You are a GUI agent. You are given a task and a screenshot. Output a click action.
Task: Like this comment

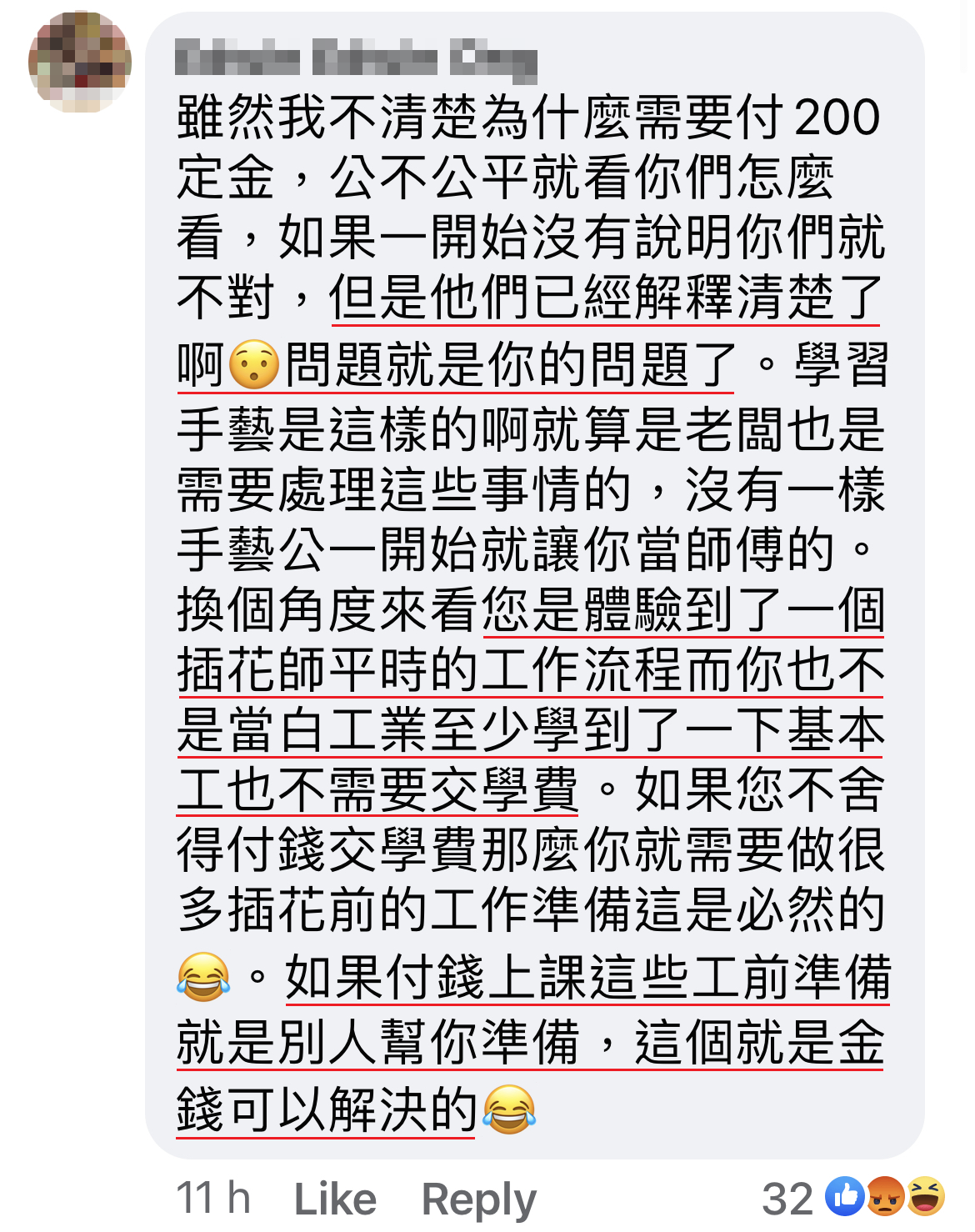[x=335, y=1199]
